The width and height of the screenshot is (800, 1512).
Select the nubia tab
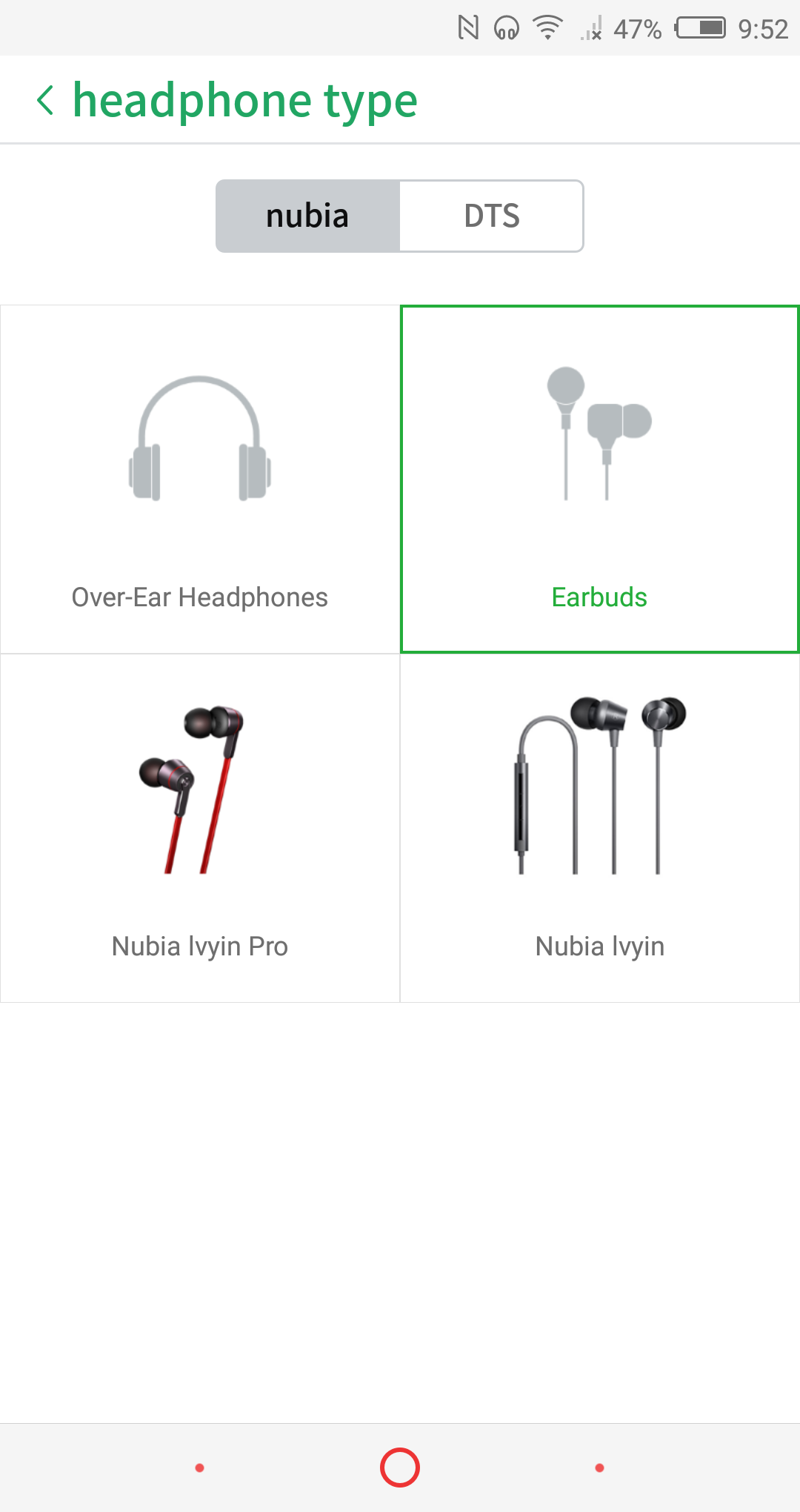(308, 216)
